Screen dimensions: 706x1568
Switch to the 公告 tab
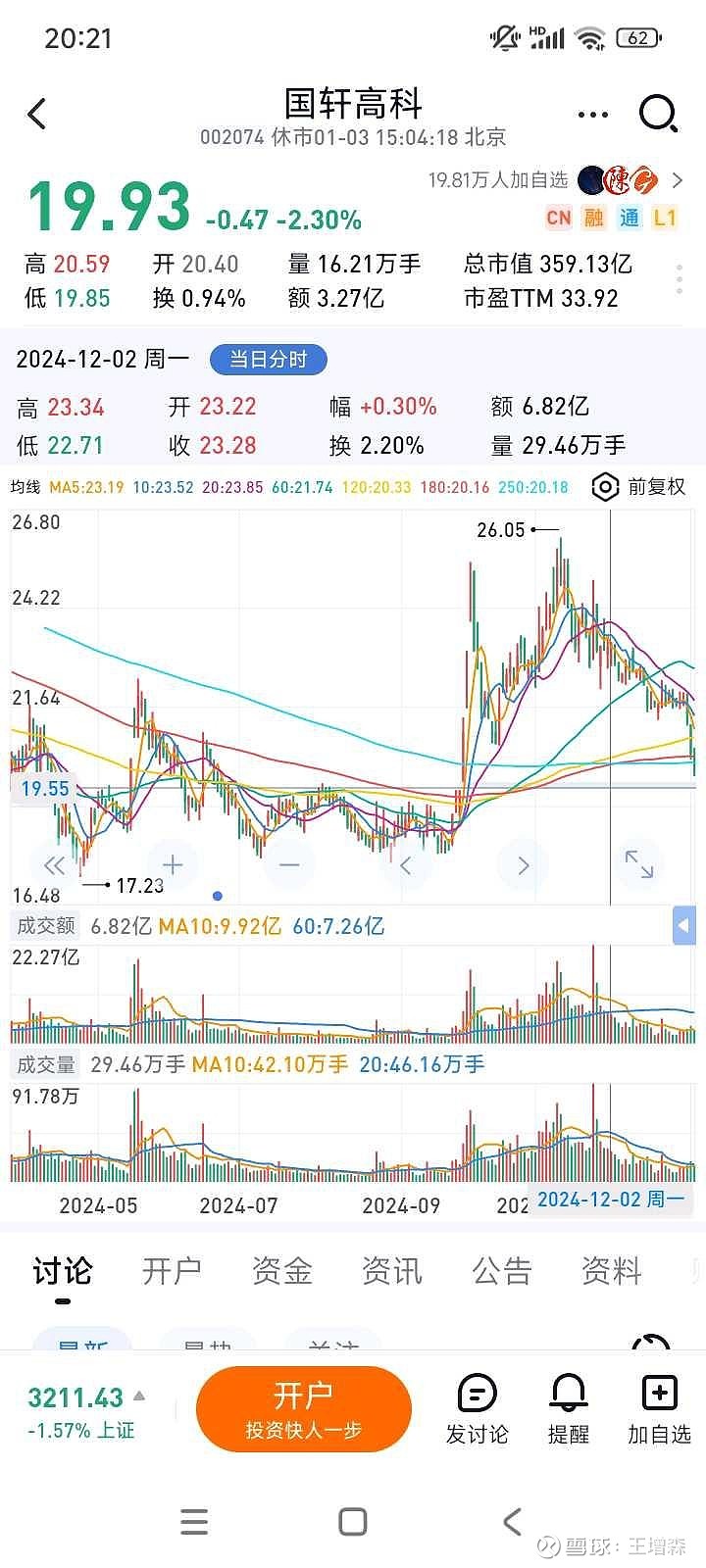[501, 1271]
